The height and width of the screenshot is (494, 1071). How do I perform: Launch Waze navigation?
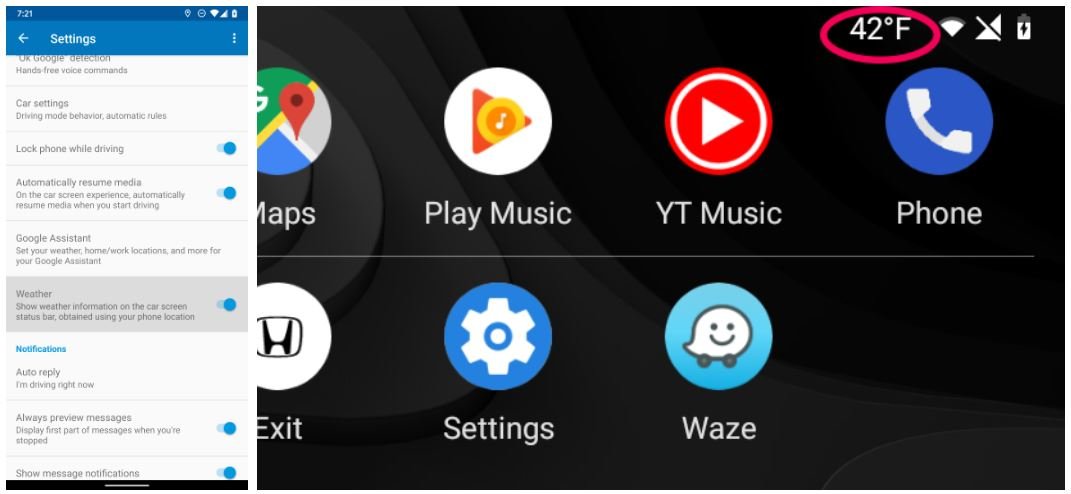tap(718, 337)
